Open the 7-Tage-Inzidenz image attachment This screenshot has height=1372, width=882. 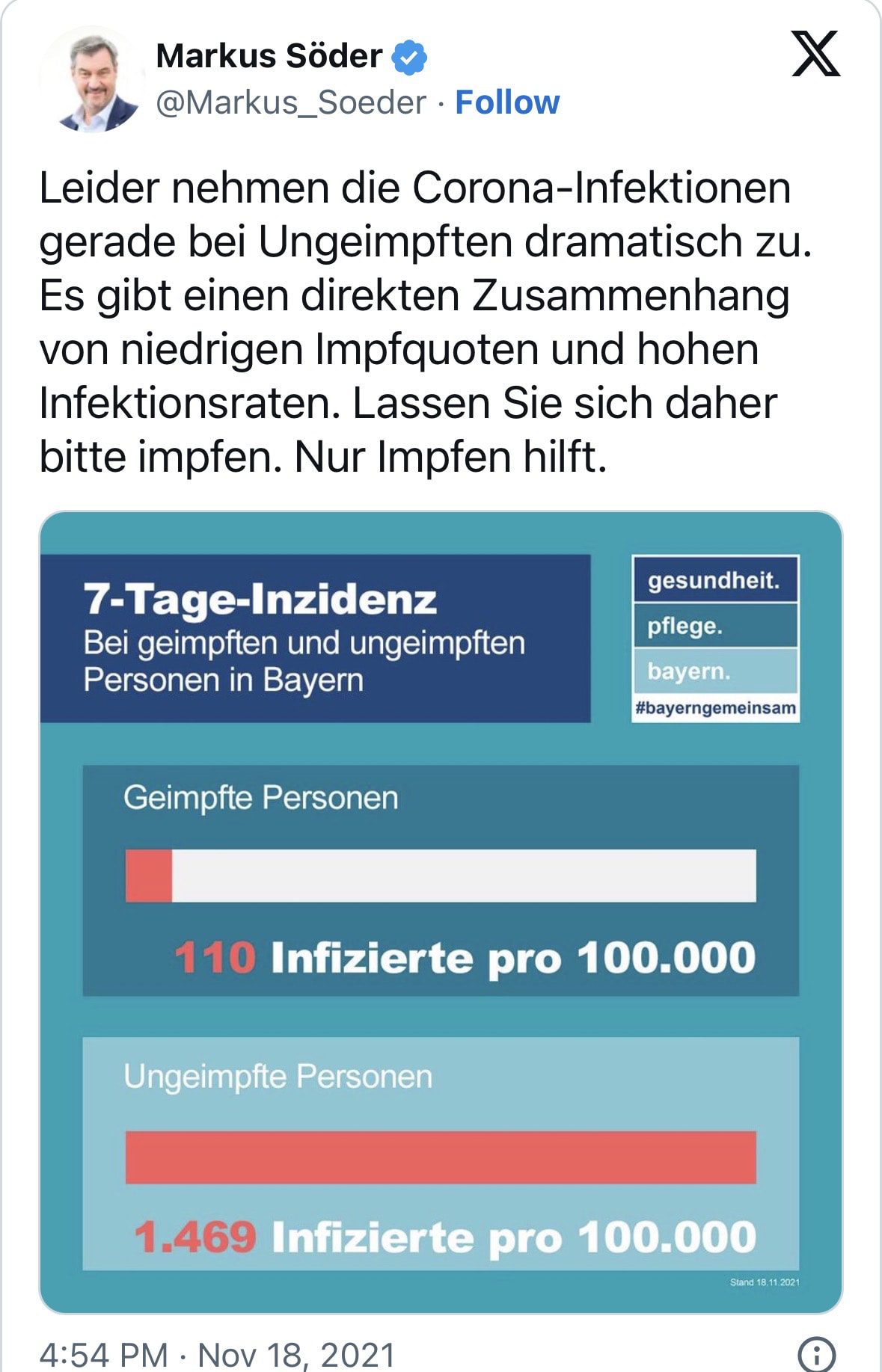point(441,911)
